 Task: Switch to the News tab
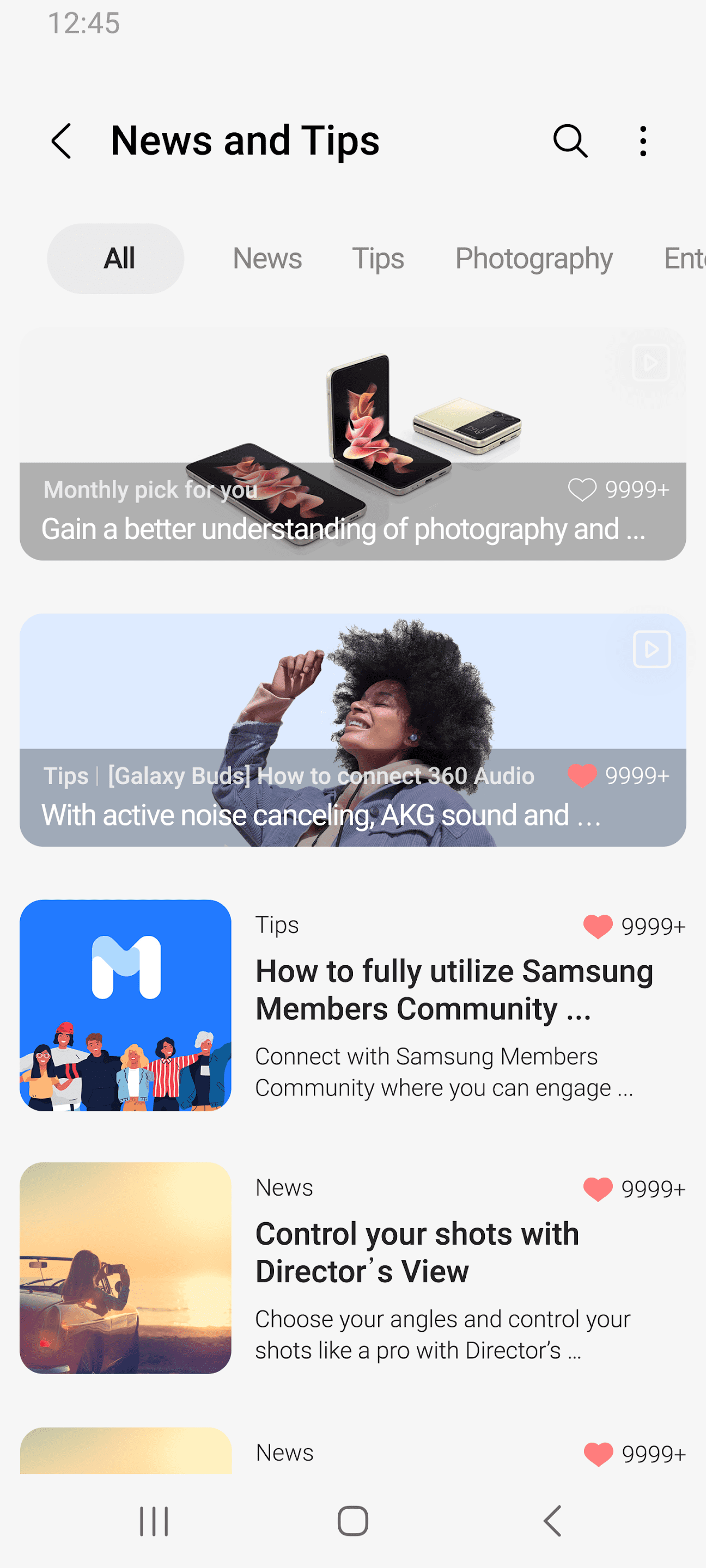(267, 259)
